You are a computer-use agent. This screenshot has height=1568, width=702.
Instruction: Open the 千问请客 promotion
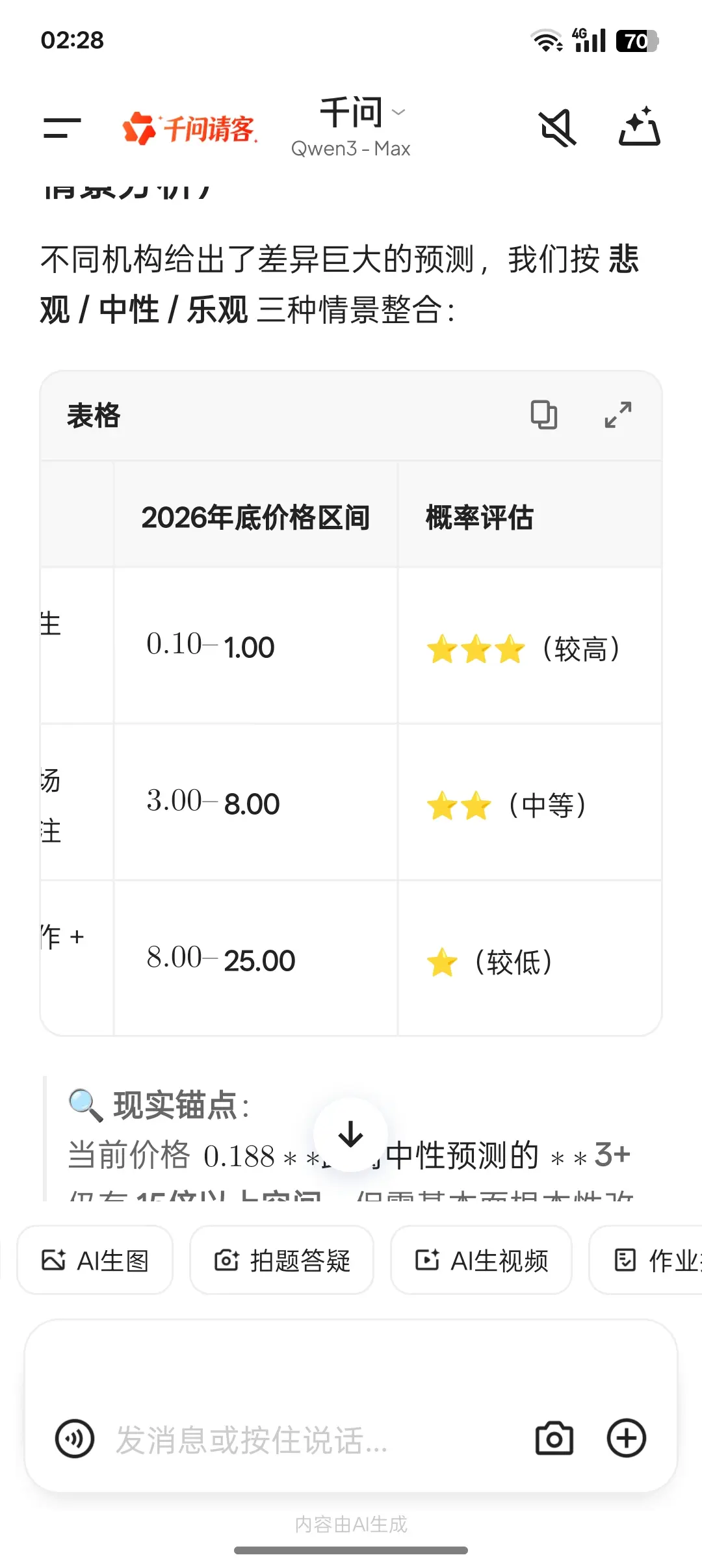190,128
